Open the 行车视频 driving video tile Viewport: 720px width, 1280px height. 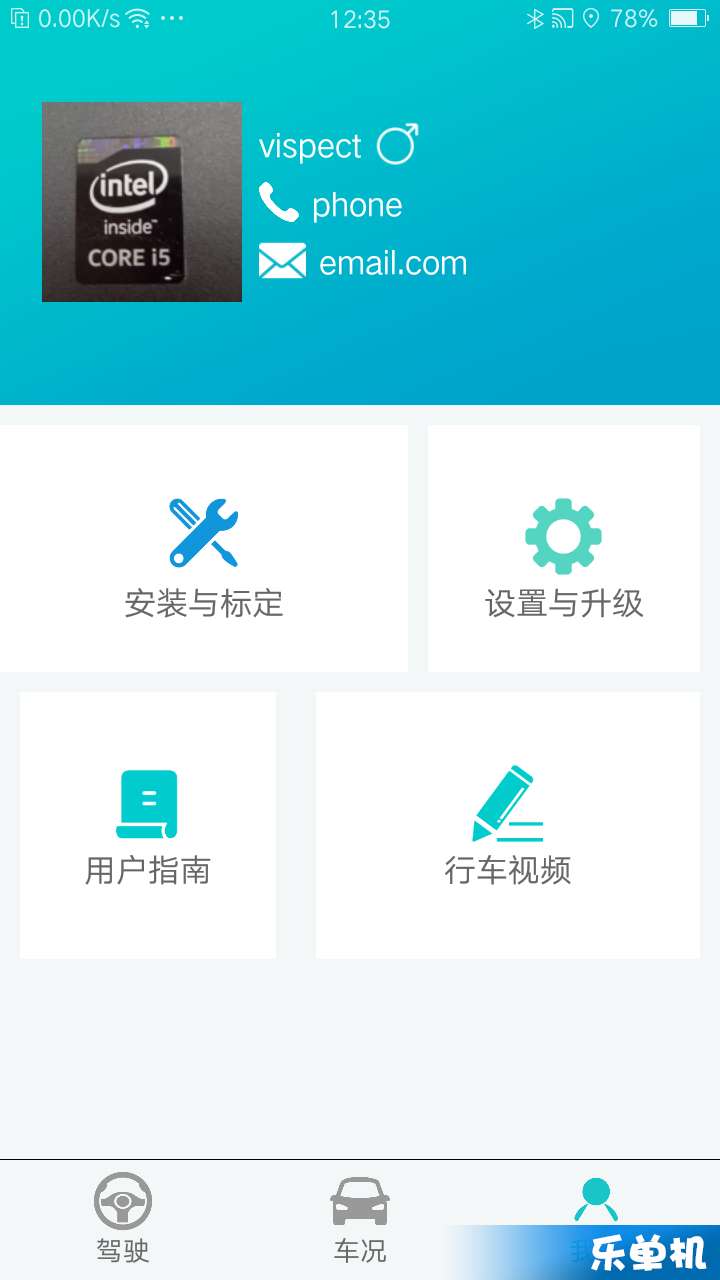[508, 825]
